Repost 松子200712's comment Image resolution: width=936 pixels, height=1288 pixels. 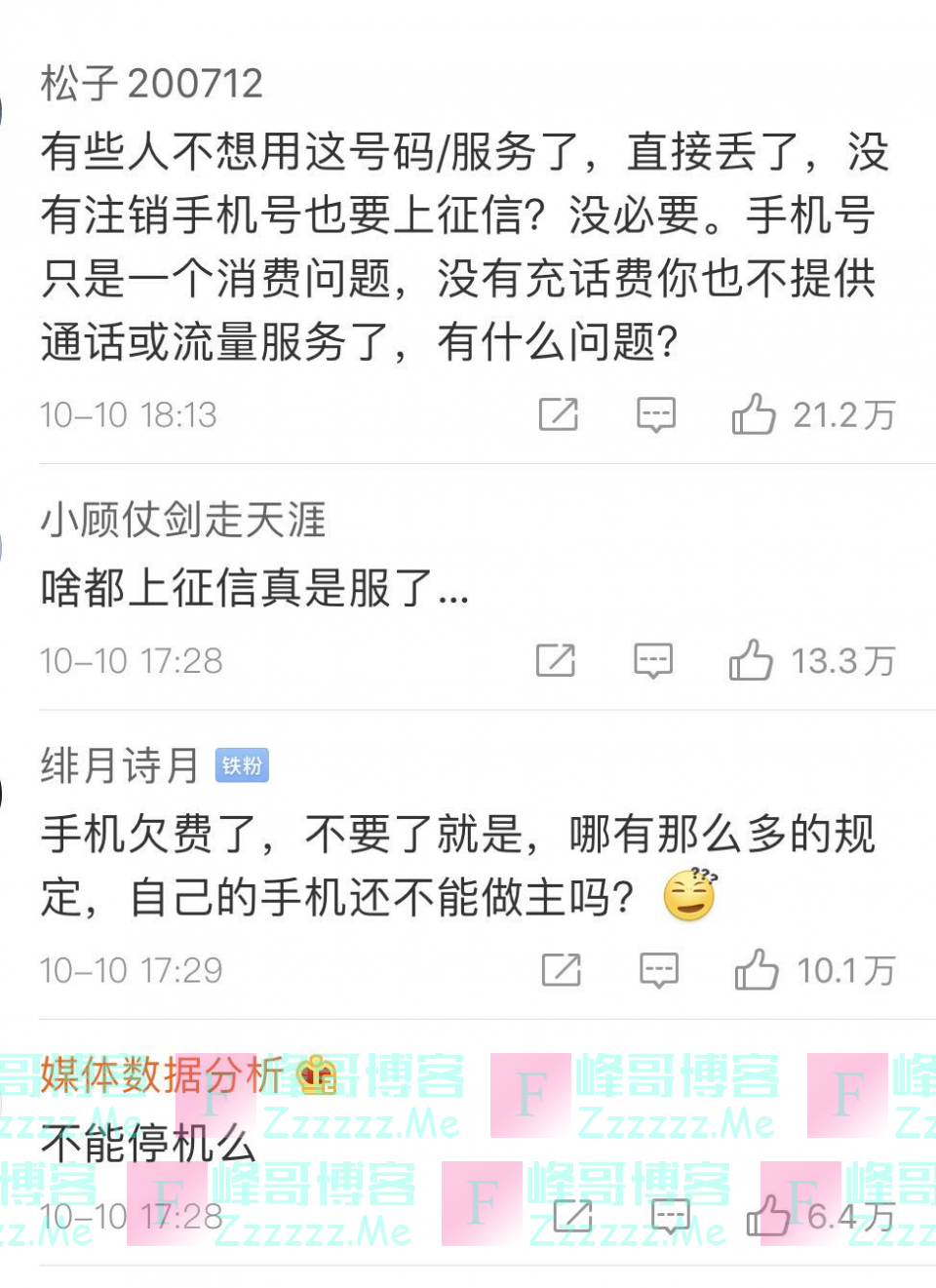[559, 414]
